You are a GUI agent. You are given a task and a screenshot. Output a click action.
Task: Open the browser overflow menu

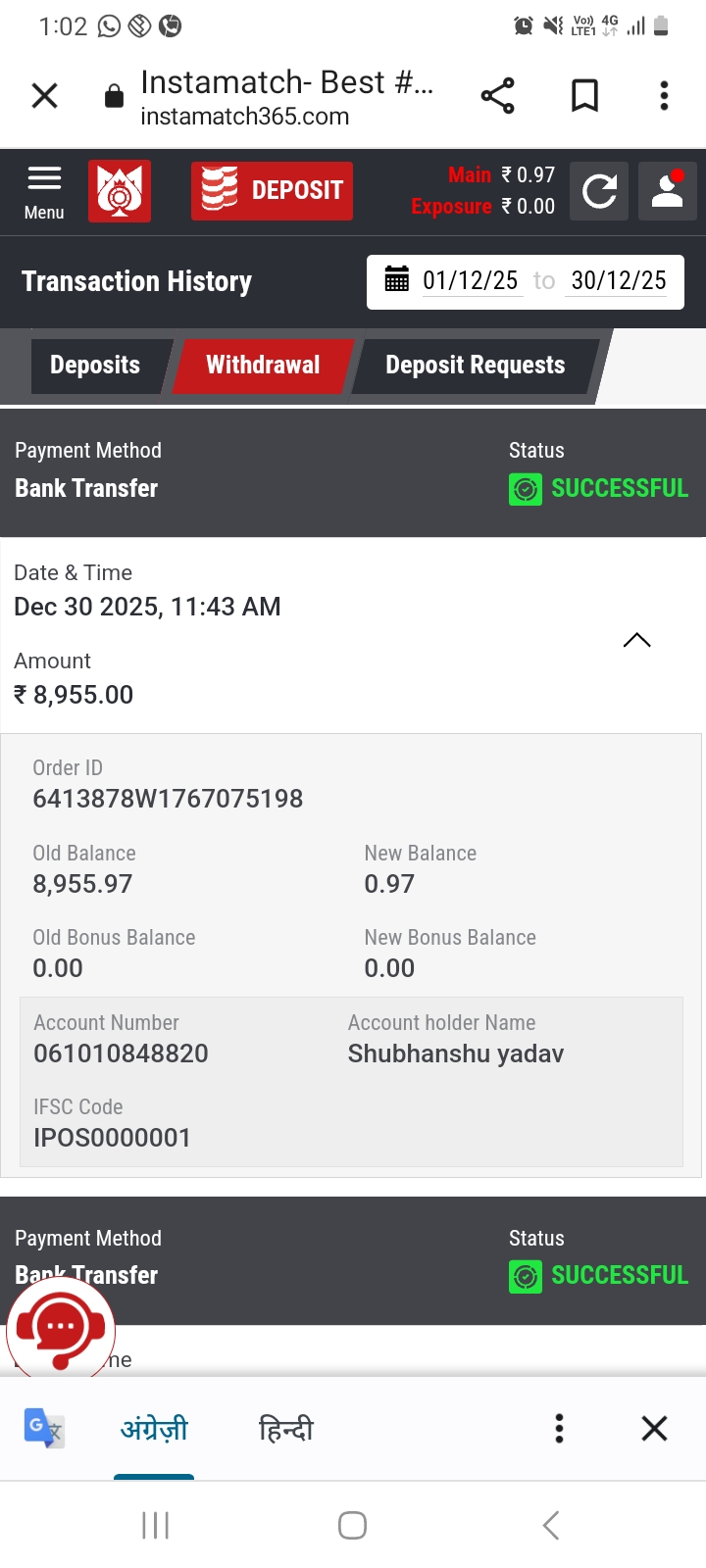click(x=664, y=96)
